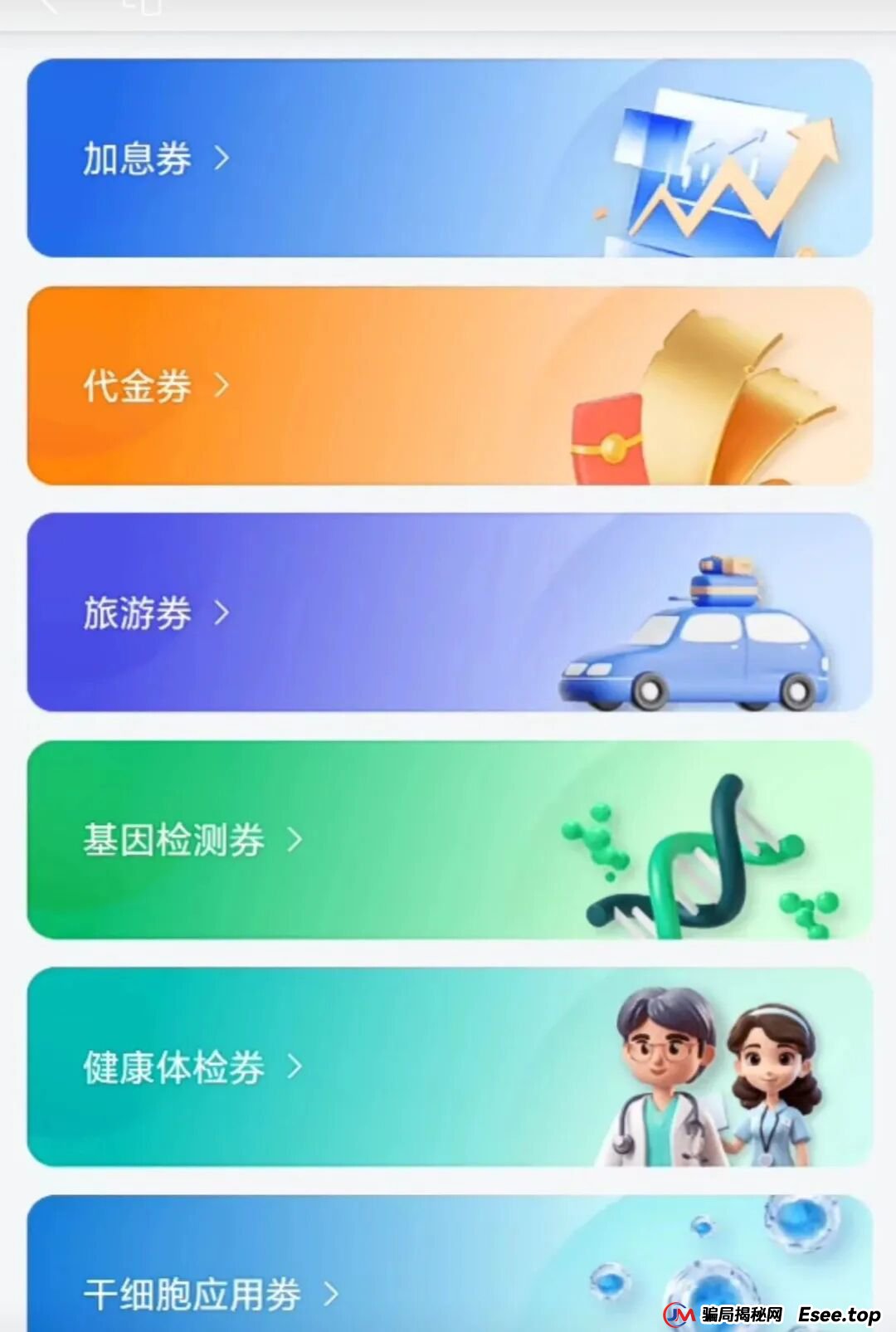
Task: Expand the 旅游券 section via its chevron
Action: (x=222, y=612)
